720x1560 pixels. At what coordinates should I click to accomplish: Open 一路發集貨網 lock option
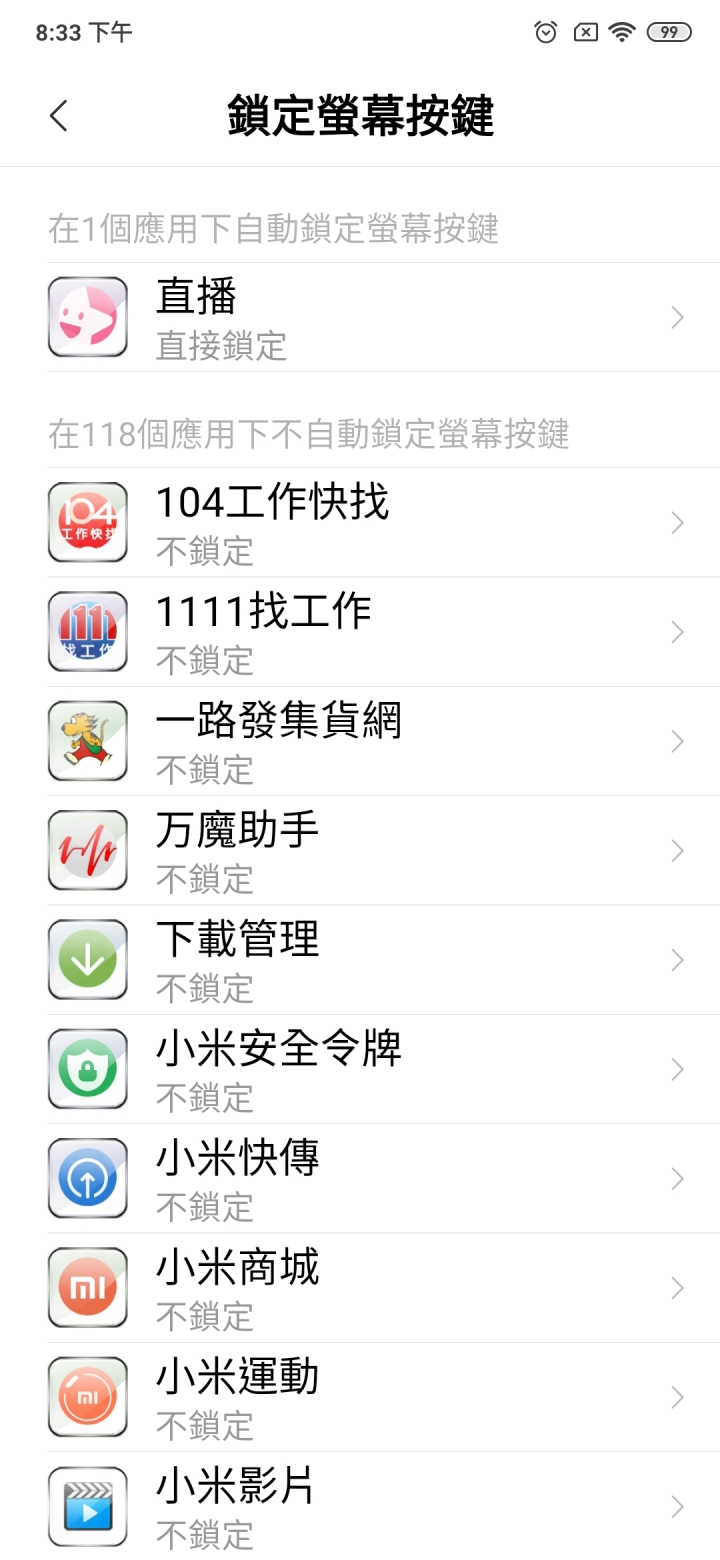360,741
